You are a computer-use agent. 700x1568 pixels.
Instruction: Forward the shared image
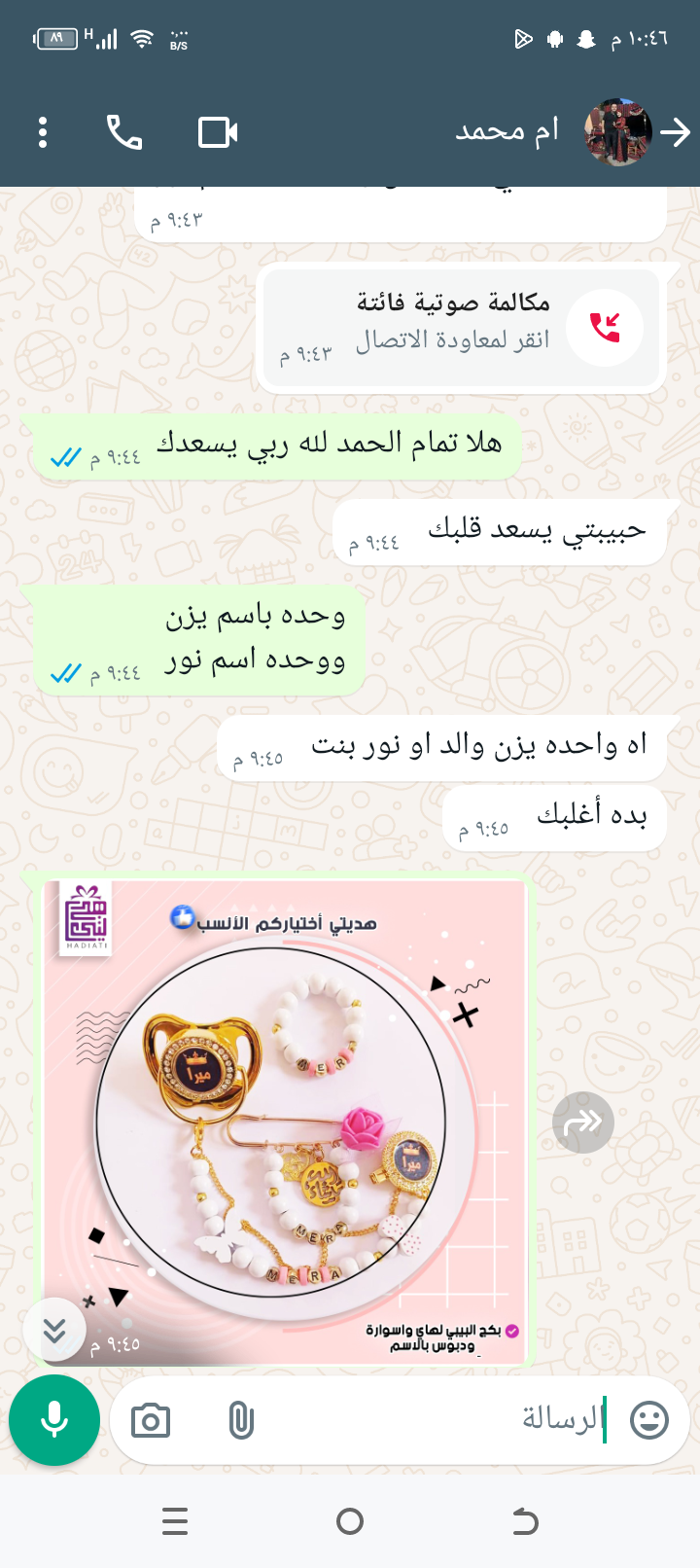tap(583, 1123)
